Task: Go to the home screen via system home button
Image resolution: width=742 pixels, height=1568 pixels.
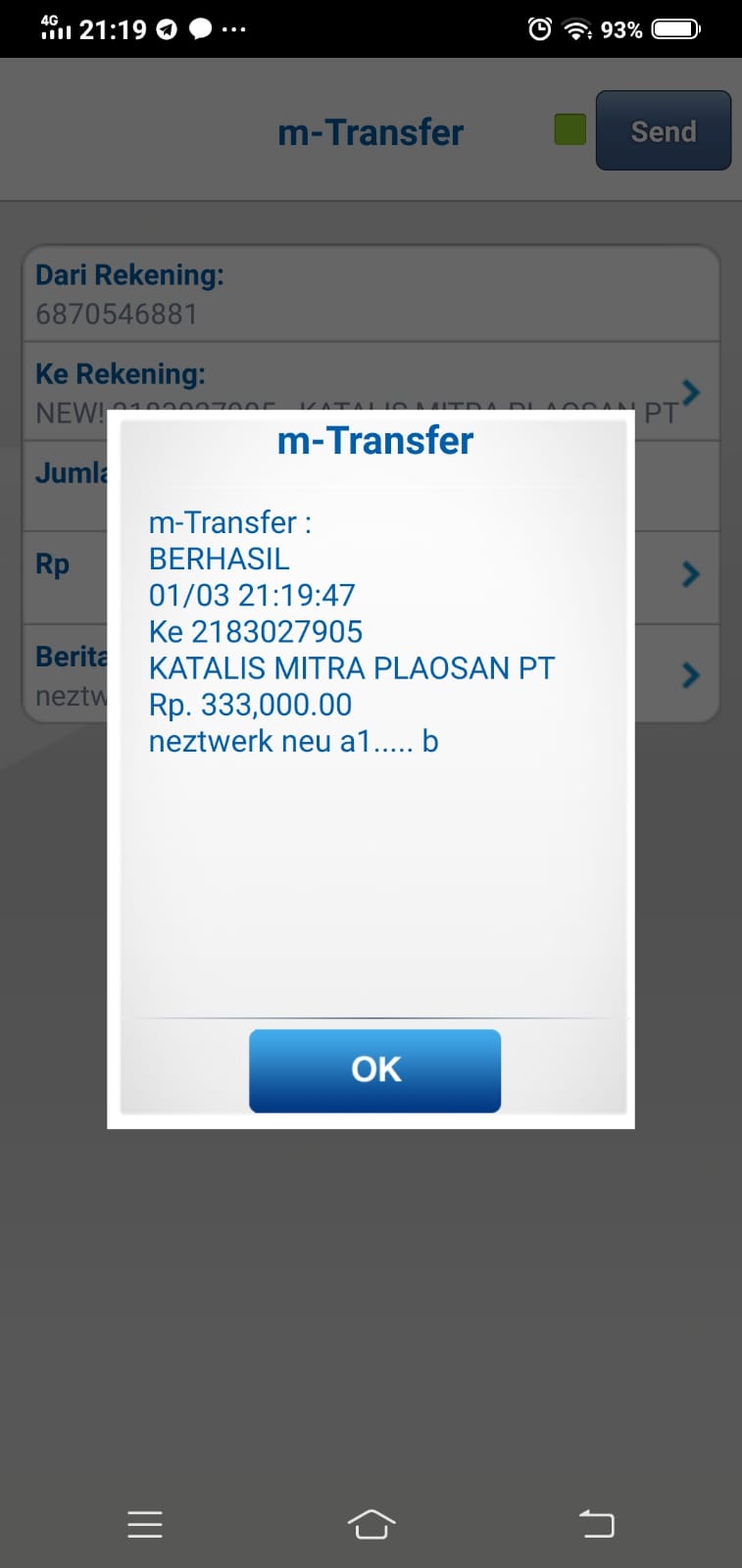Action: (x=371, y=1524)
